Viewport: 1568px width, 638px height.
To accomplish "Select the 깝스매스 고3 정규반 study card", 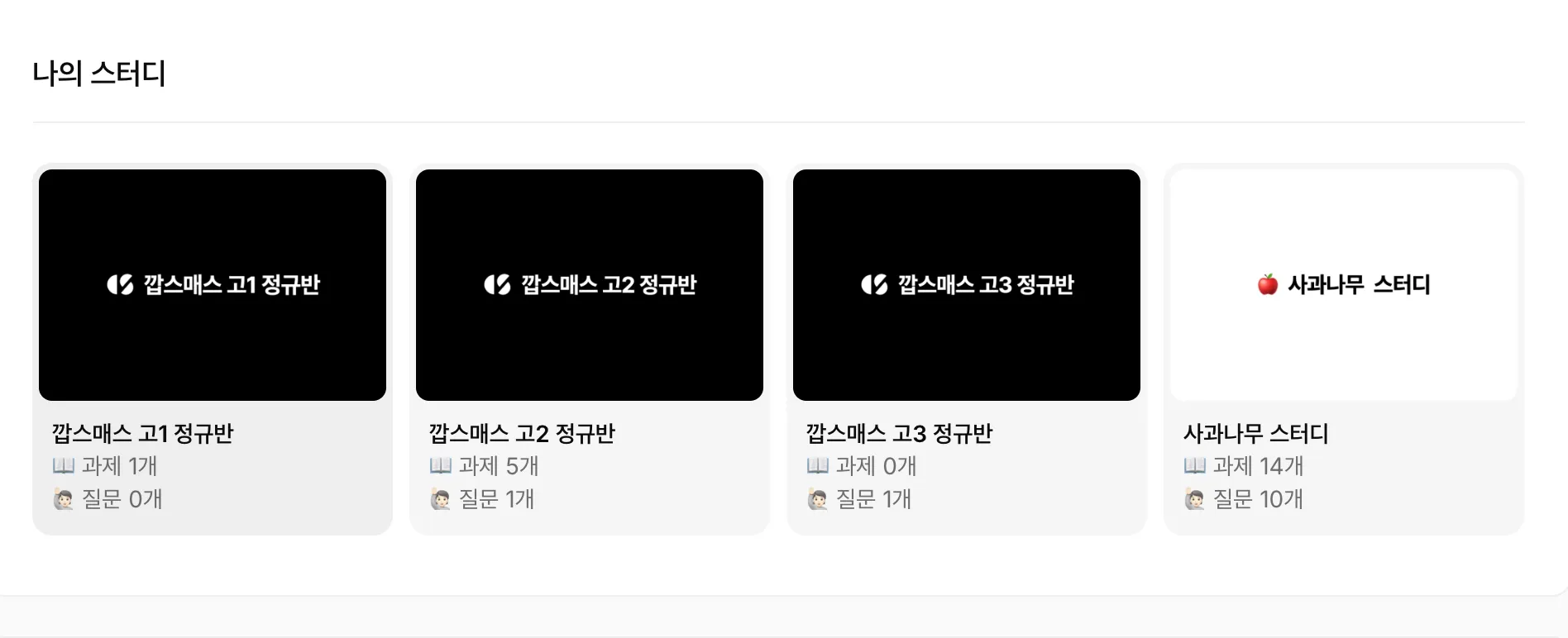I will (967, 285).
